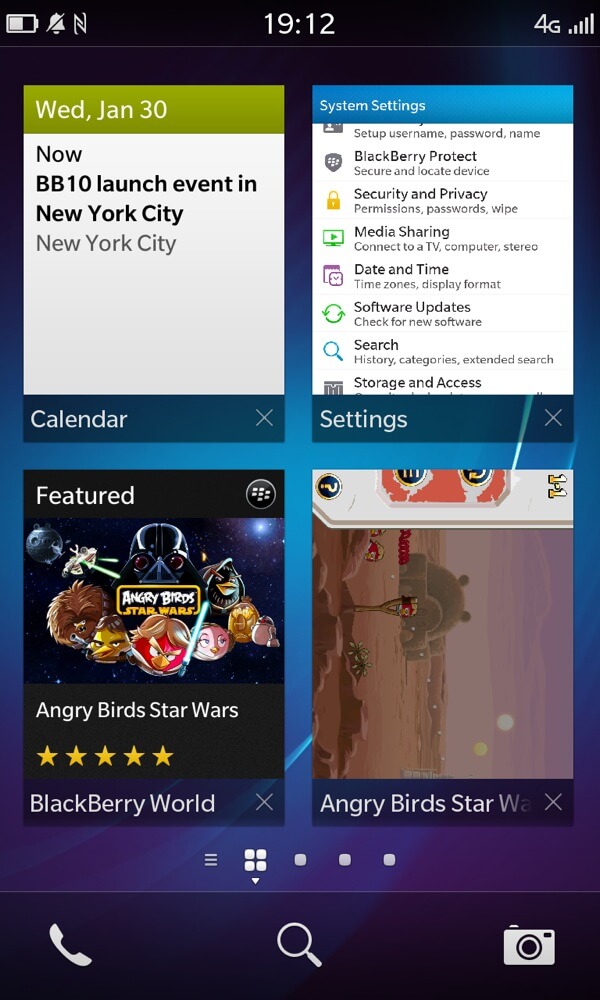This screenshot has height=1000, width=600.
Task: Open the camera
Action: pos(529,946)
